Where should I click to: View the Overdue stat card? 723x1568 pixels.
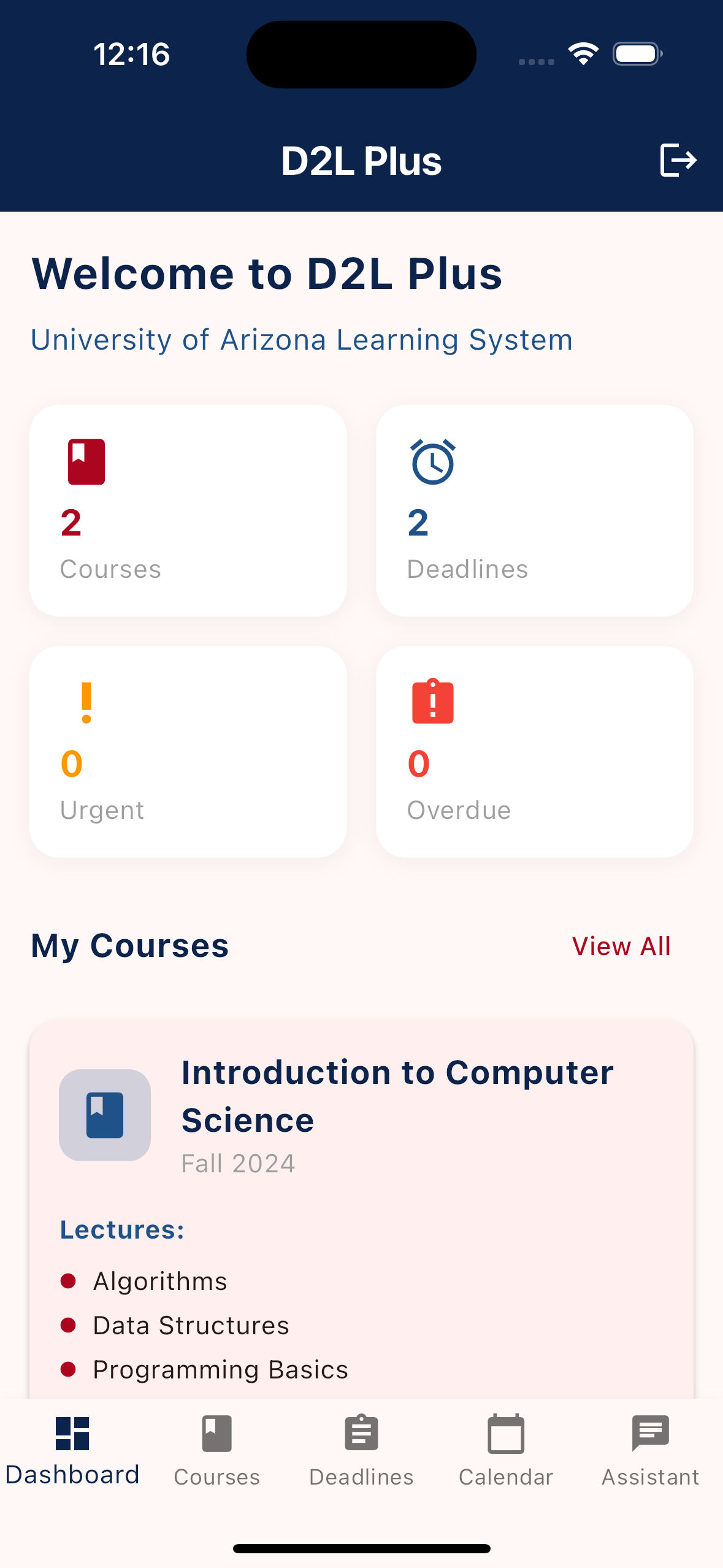point(535,751)
